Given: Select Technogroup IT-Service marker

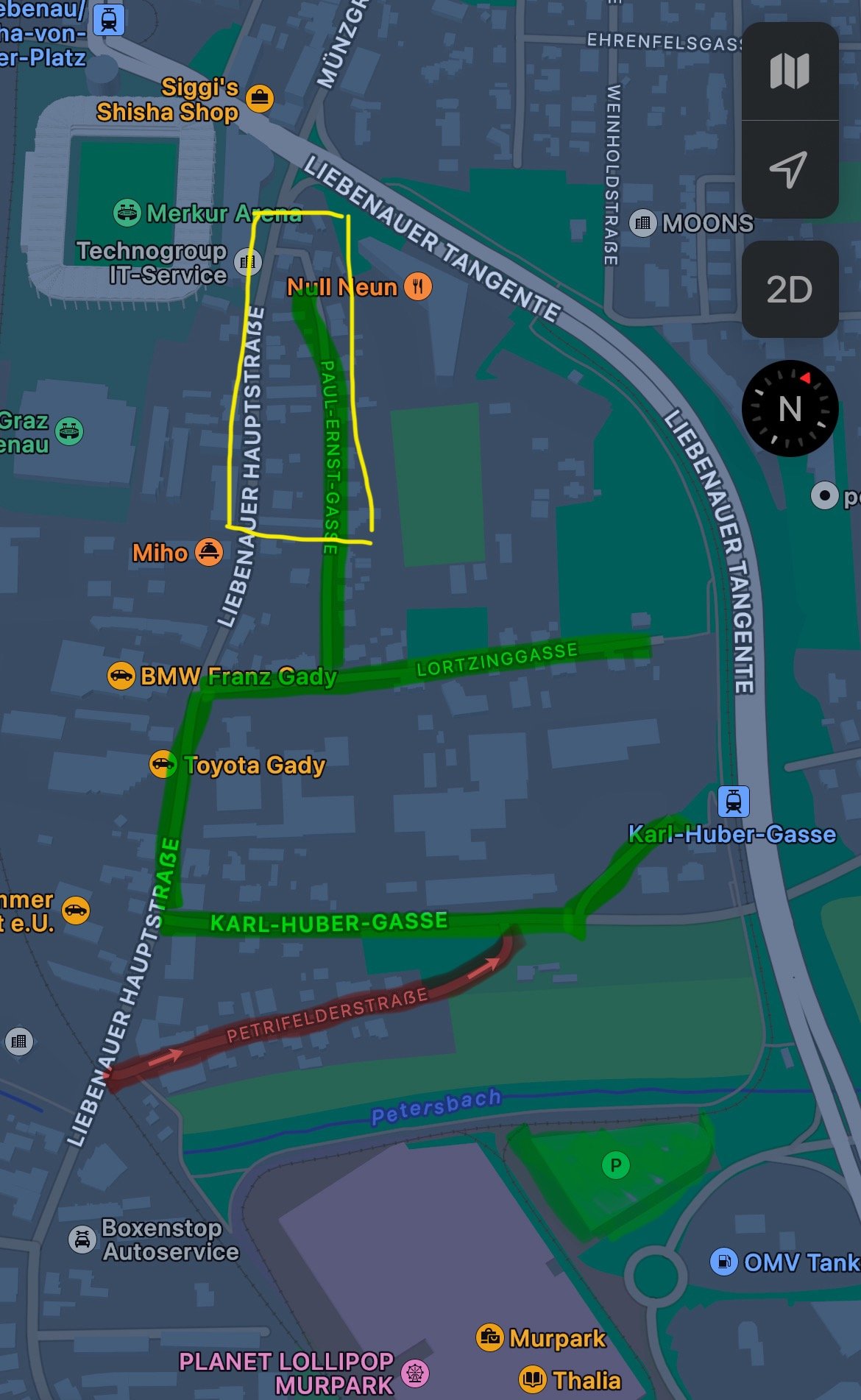Looking at the screenshot, I should click(x=248, y=261).
